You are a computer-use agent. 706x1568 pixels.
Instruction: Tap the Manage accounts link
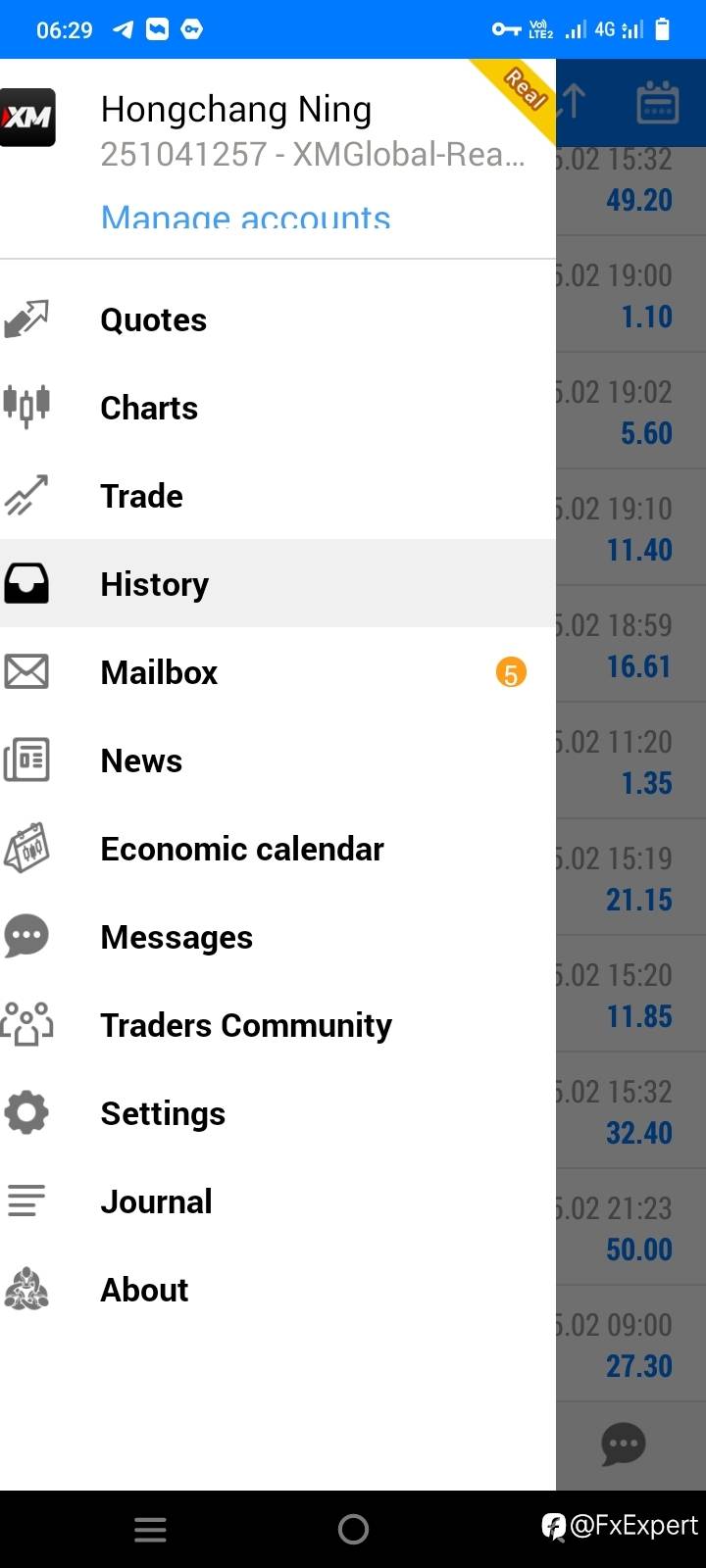point(245,216)
